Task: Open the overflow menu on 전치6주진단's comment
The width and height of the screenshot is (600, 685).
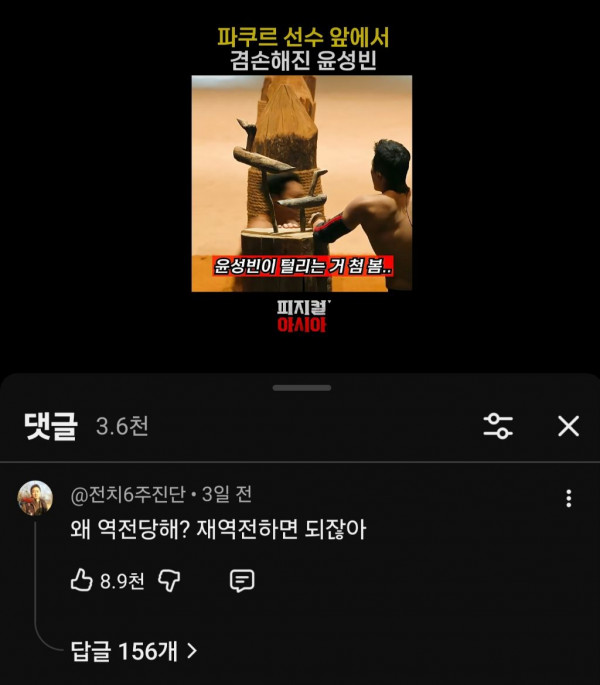Action: tap(568, 498)
